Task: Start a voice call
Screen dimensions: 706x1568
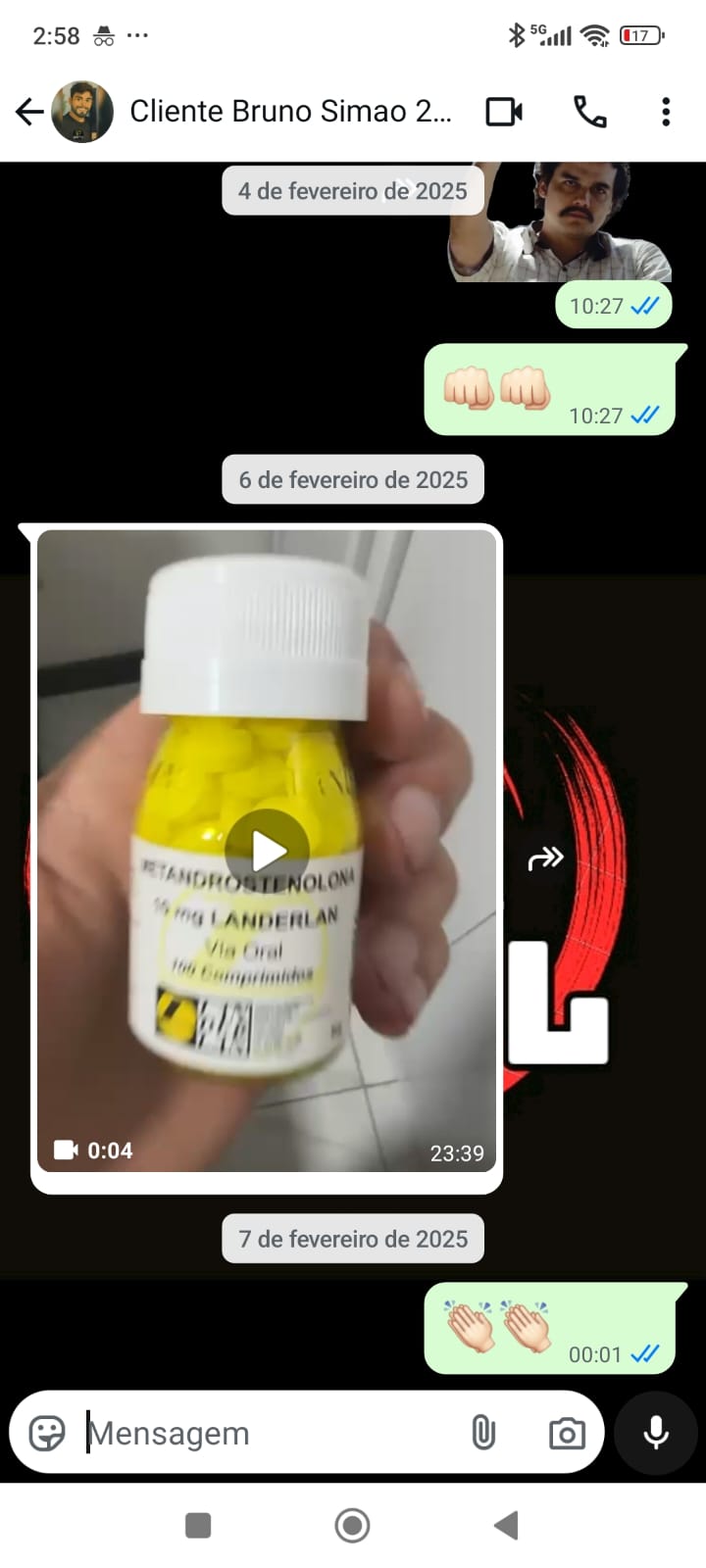Action: click(x=589, y=112)
